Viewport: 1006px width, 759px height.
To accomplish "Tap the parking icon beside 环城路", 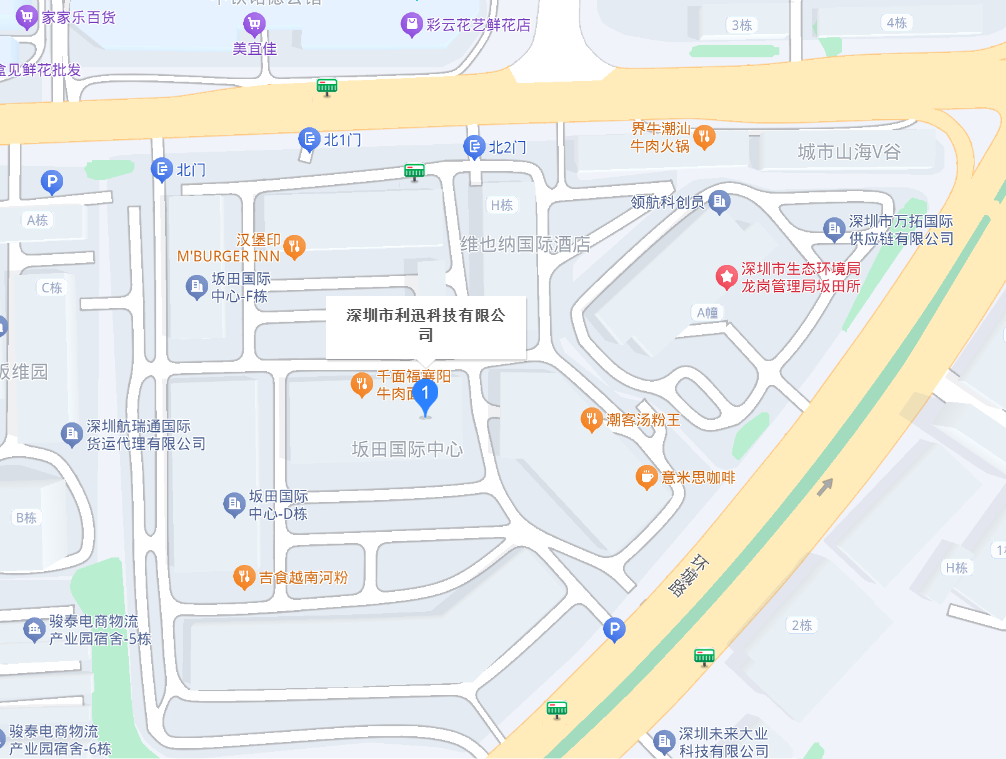I will pos(614,629).
